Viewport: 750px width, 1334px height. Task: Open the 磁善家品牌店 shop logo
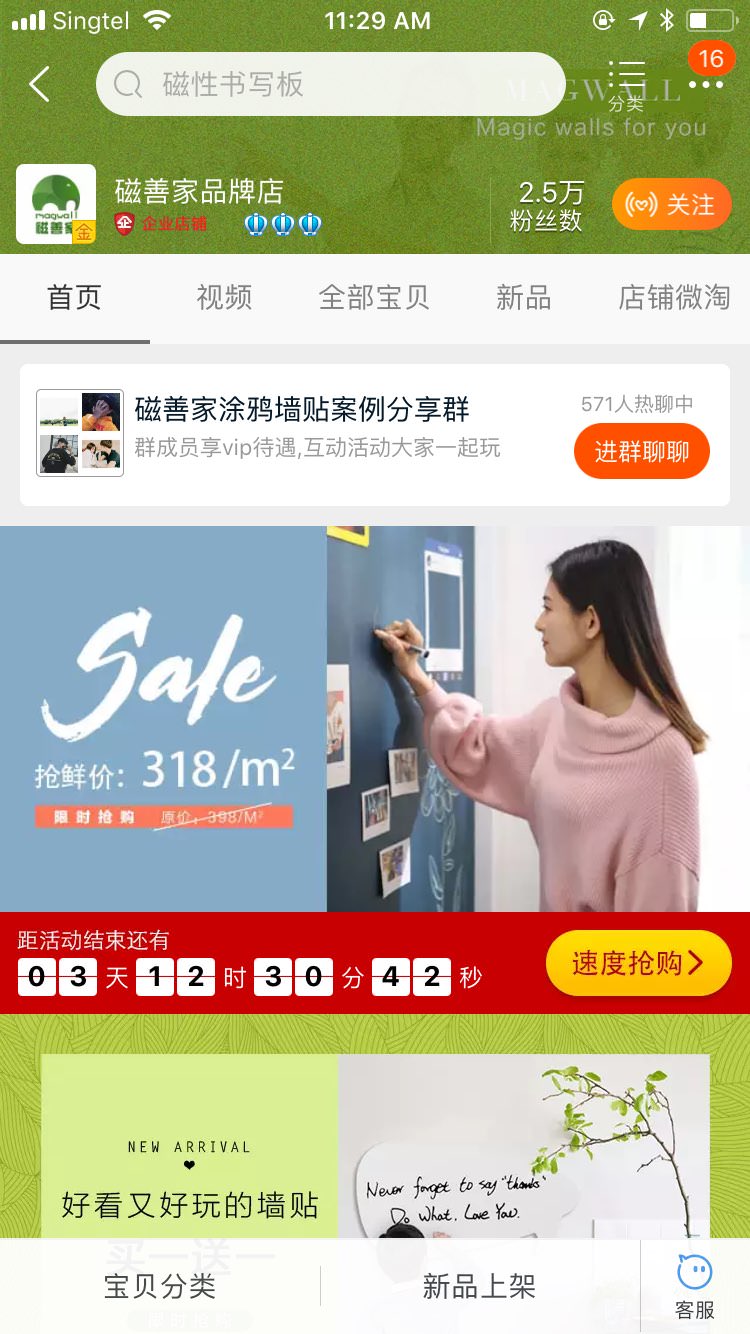(x=56, y=204)
